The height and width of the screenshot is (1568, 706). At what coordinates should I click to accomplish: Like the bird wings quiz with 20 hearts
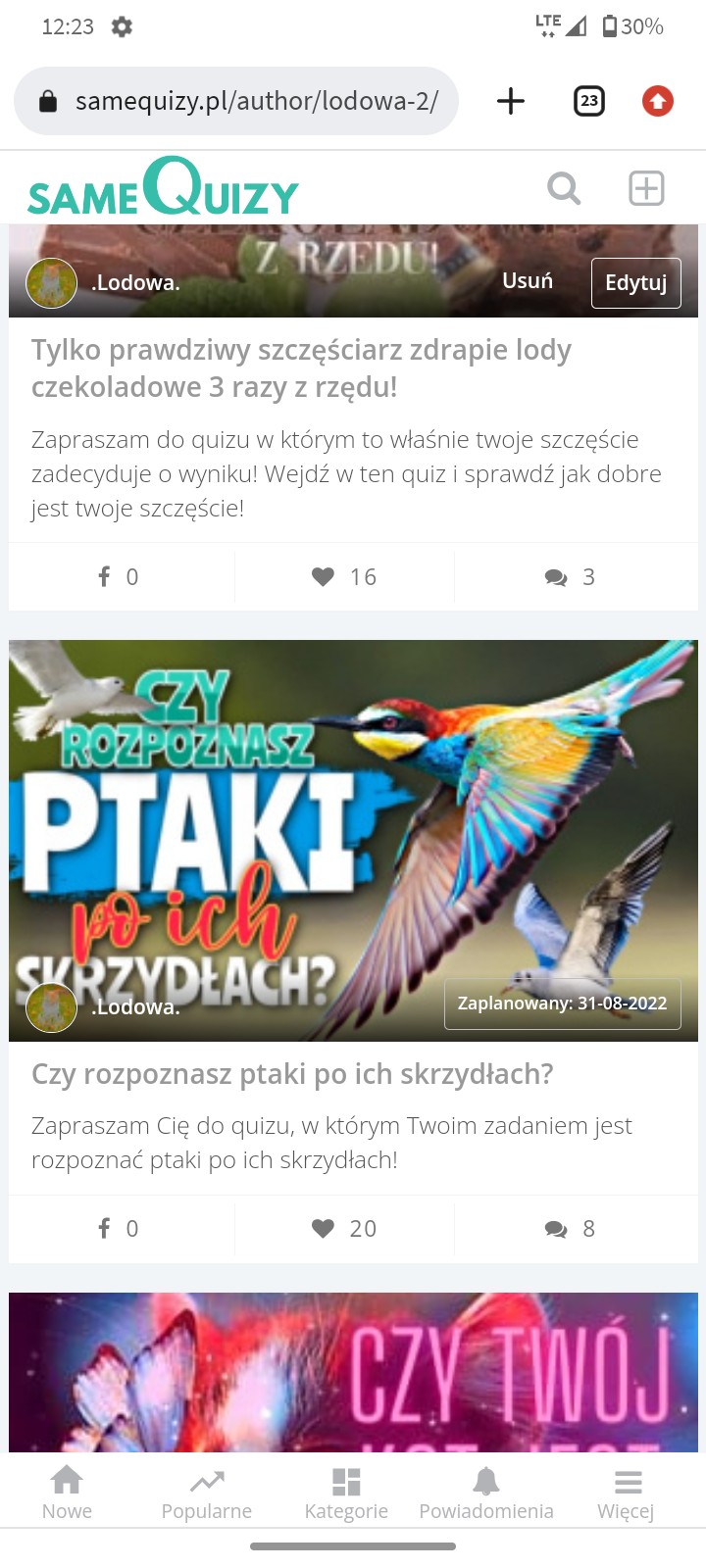coord(343,1229)
